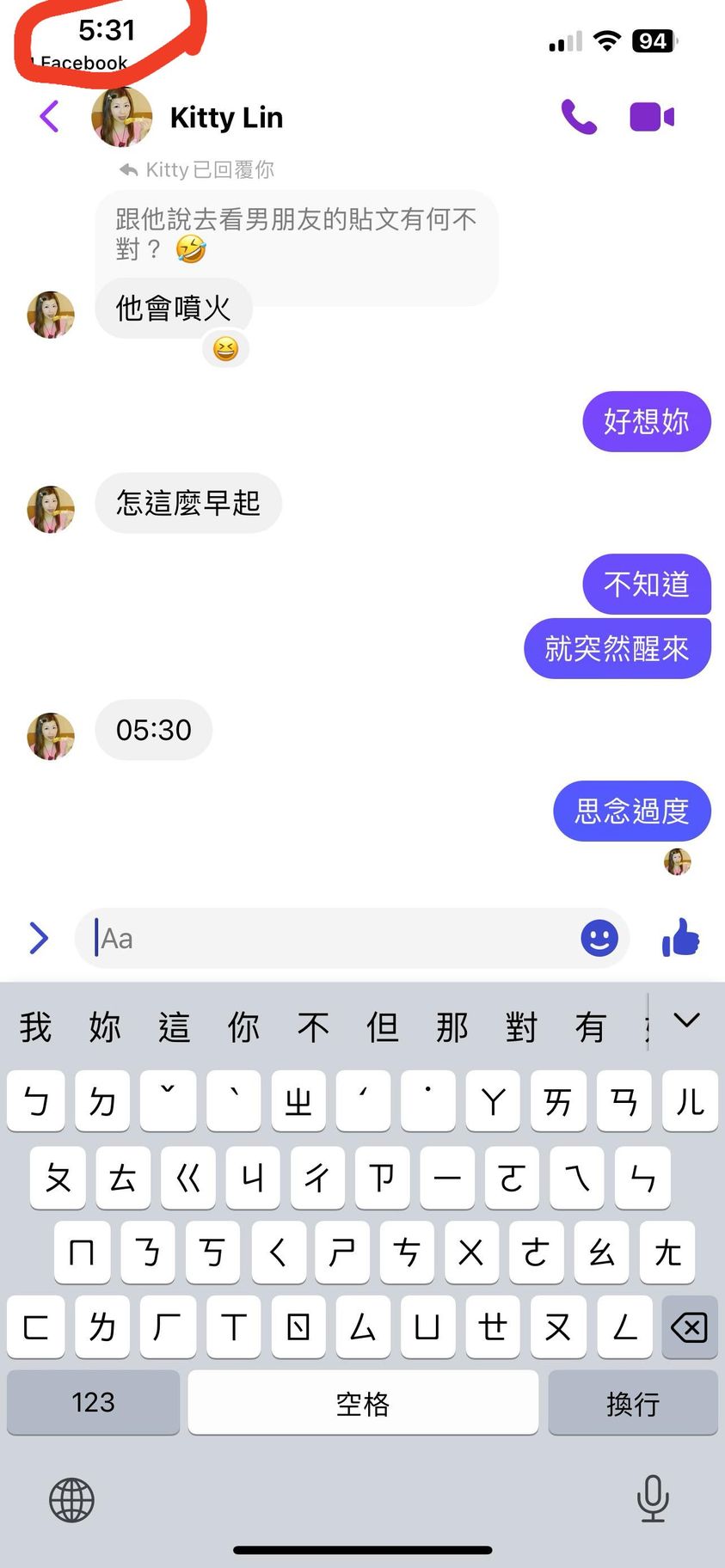Start voice dictation with microphone
This screenshot has height=1568, width=725.
coord(653,1498)
